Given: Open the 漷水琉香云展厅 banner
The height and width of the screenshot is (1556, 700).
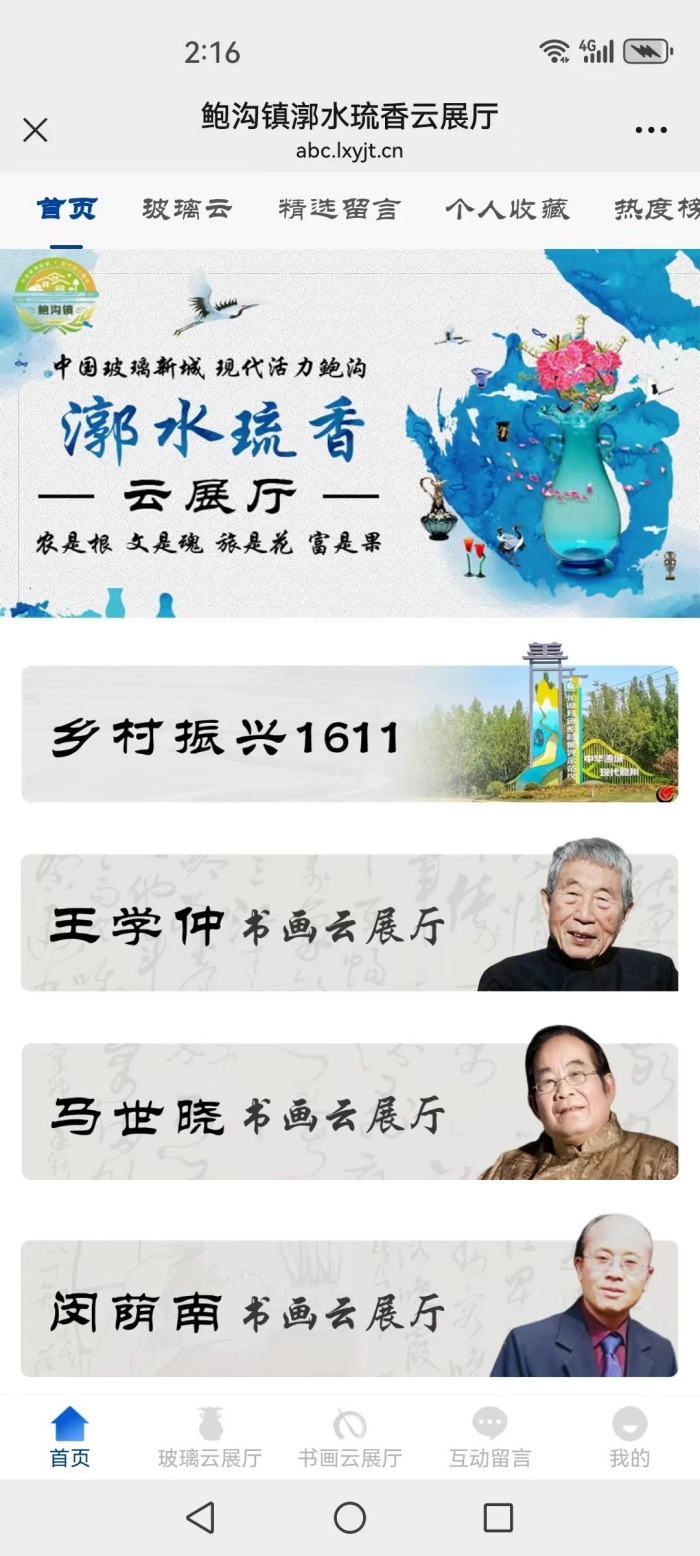Looking at the screenshot, I should tap(350, 433).
